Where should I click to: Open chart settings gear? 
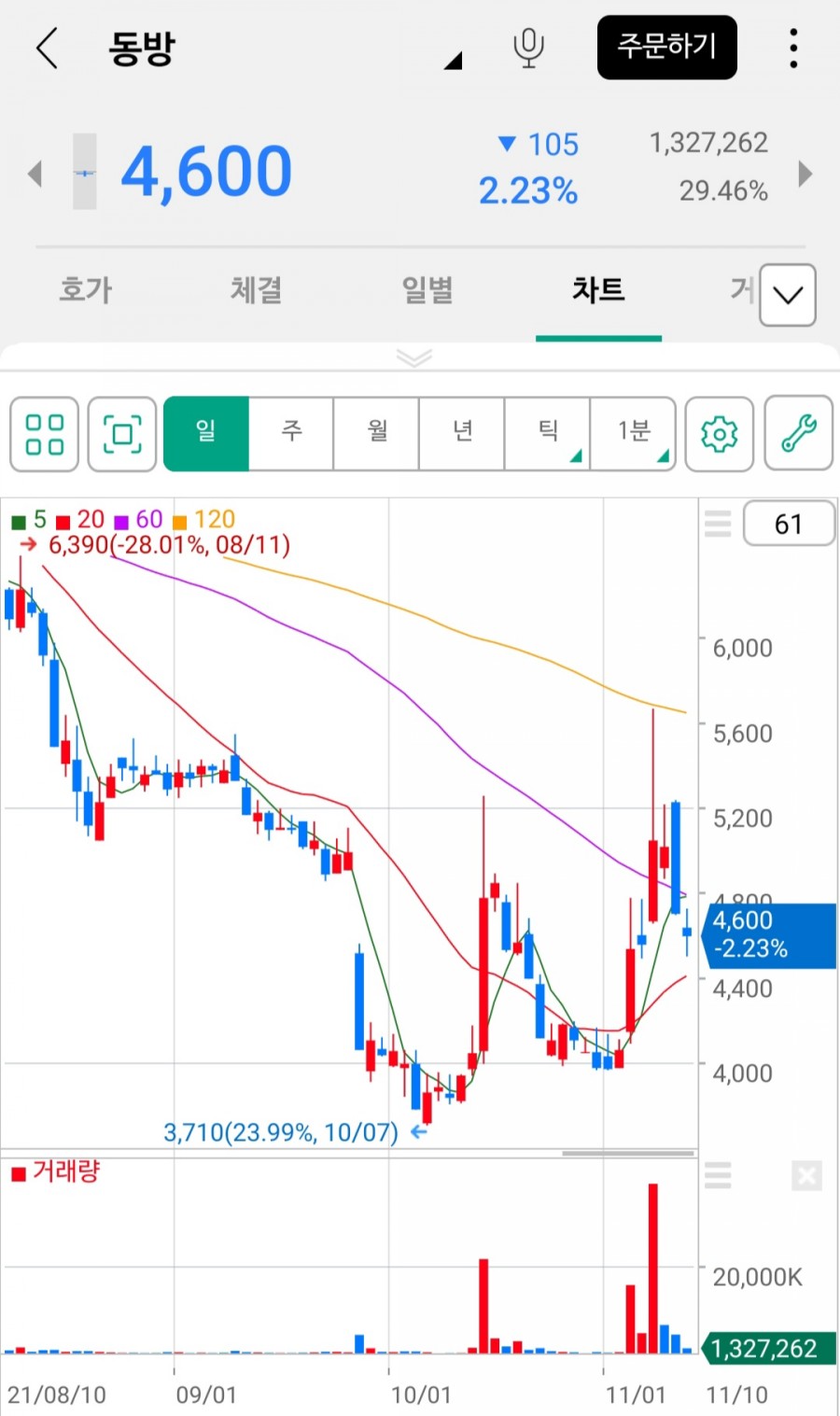719,434
